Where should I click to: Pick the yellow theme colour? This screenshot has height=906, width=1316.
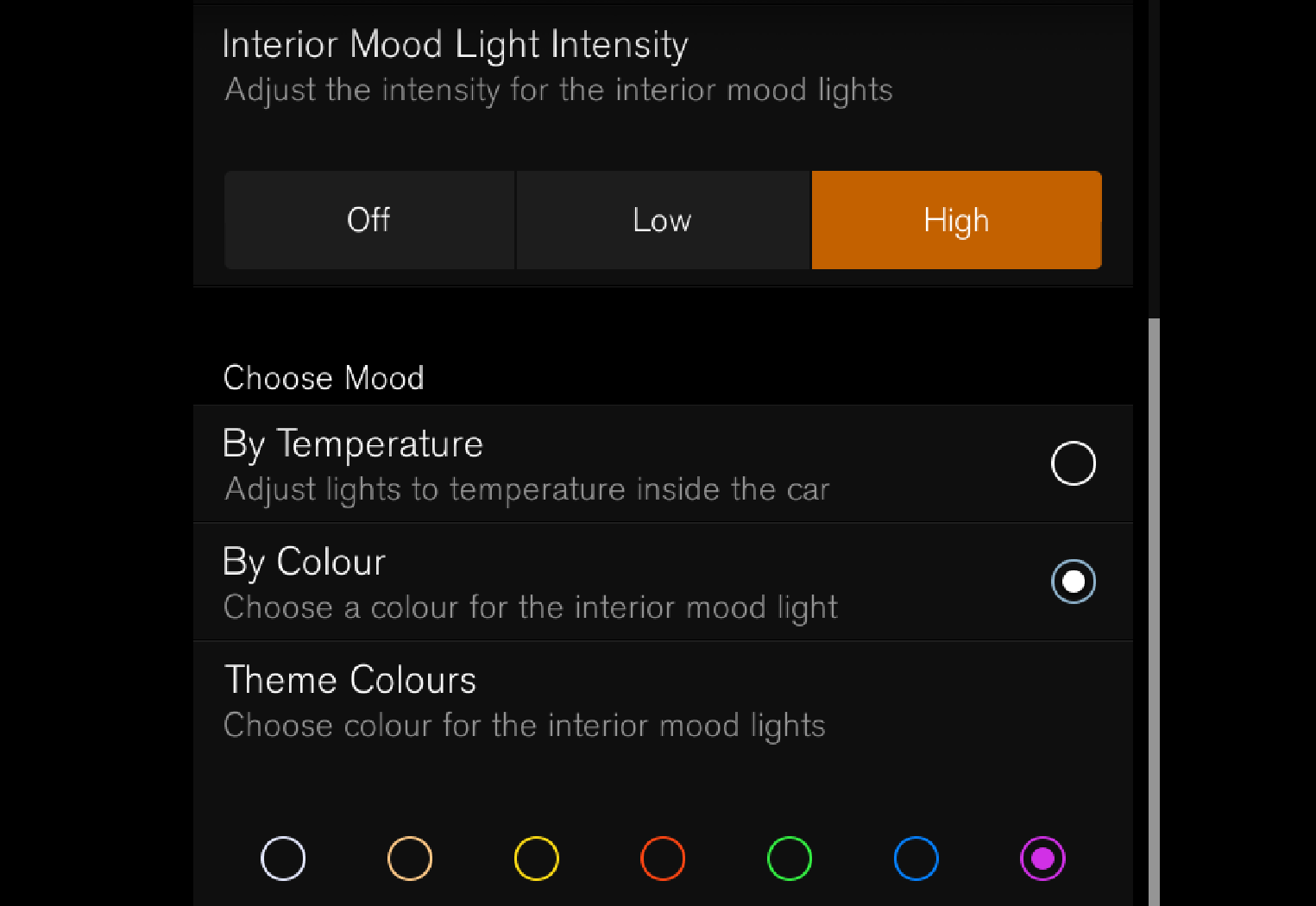(x=537, y=859)
